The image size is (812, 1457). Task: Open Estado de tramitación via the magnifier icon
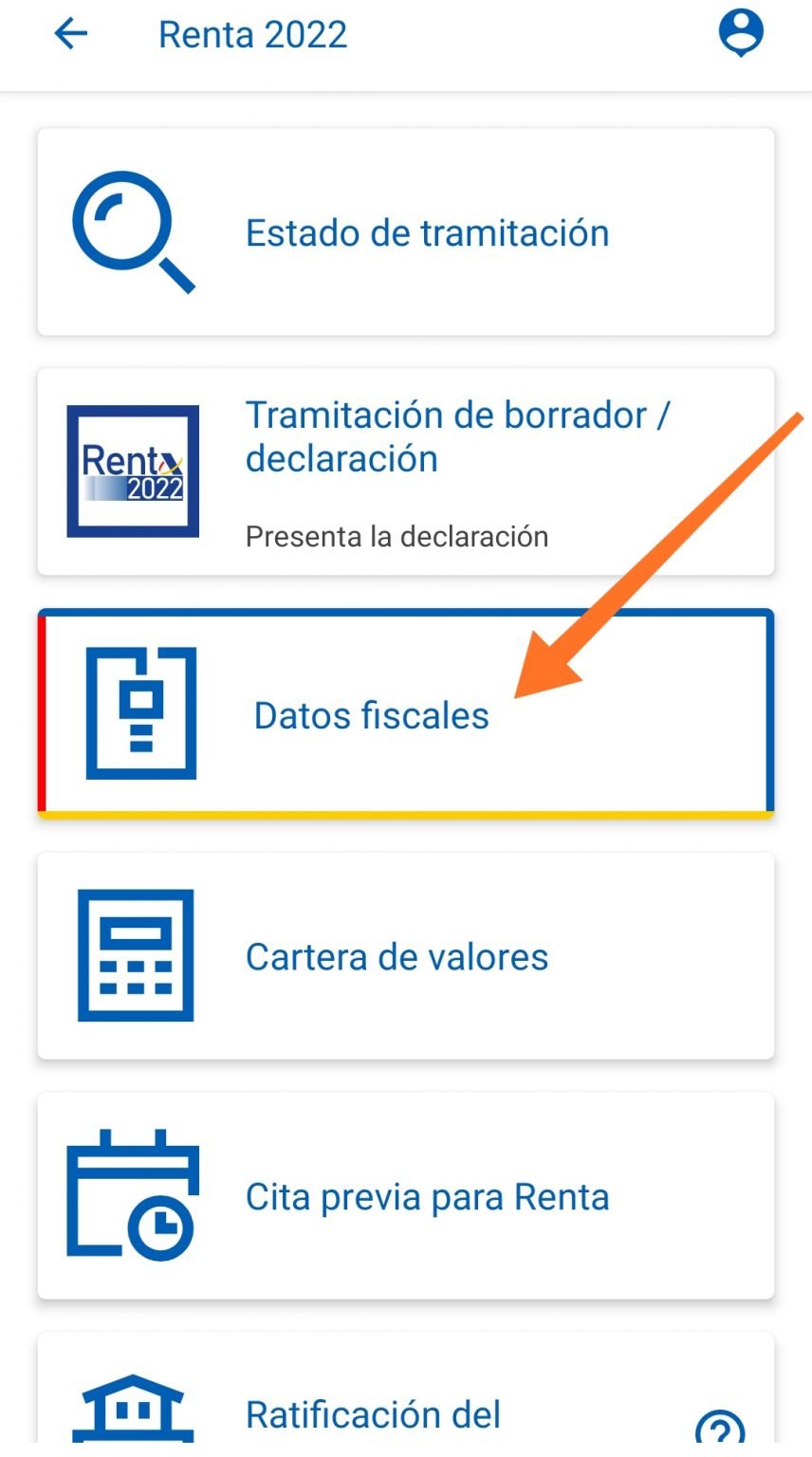click(133, 232)
